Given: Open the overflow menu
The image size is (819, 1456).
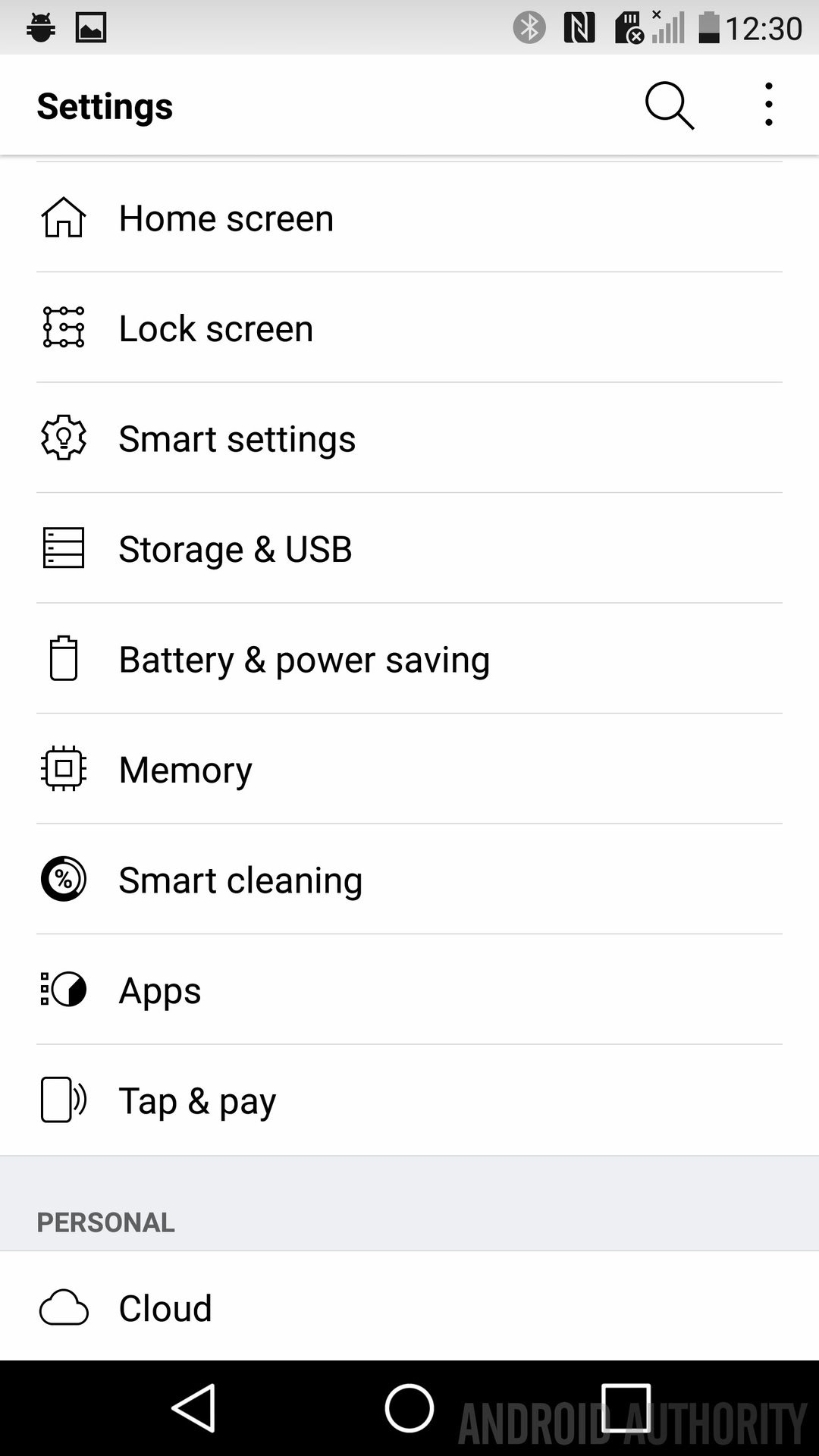Looking at the screenshot, I should click(x=768, y=105).
